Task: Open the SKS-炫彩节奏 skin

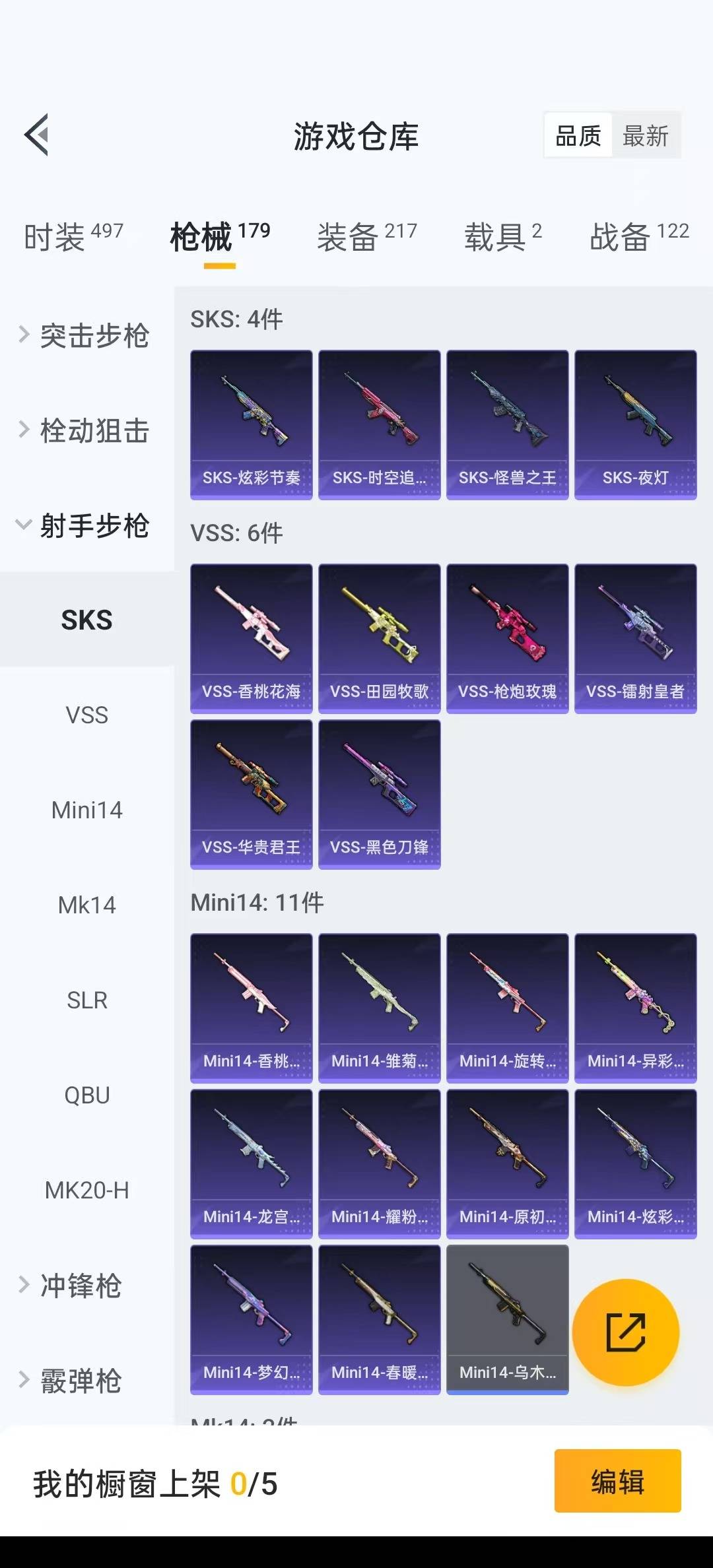Action: 252,425
